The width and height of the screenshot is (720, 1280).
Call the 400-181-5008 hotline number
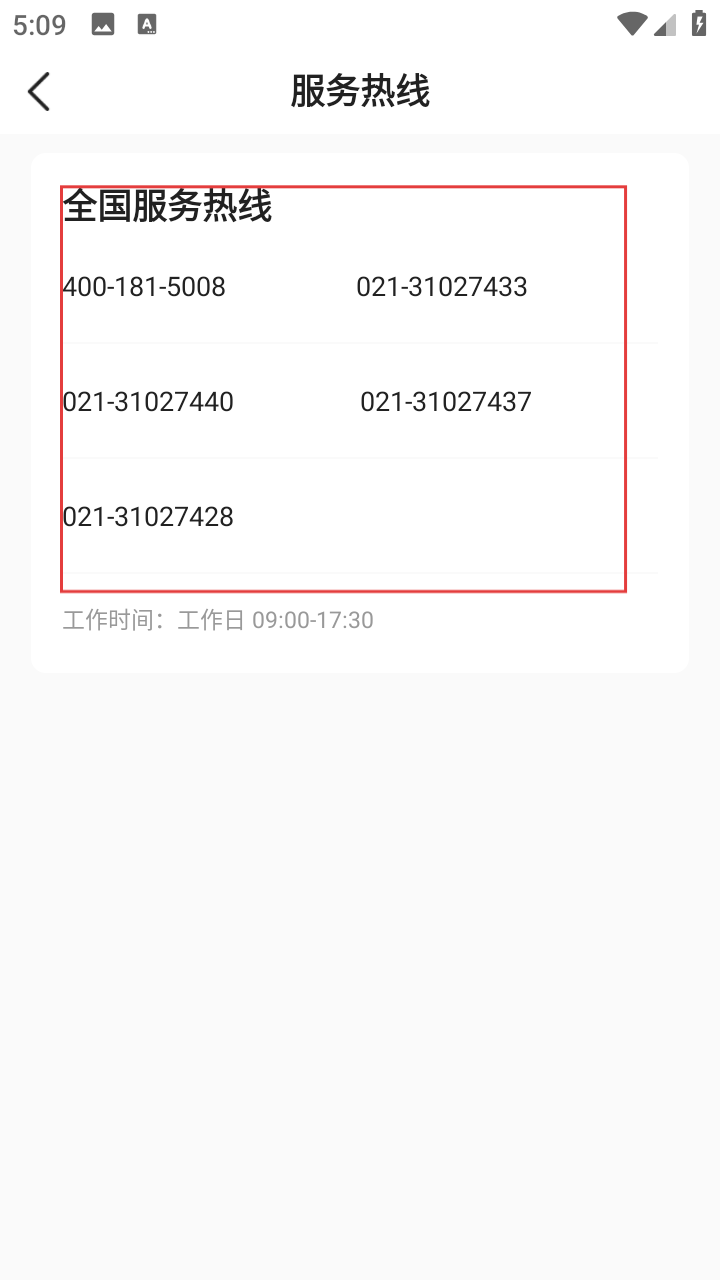[x=144, y=288]
